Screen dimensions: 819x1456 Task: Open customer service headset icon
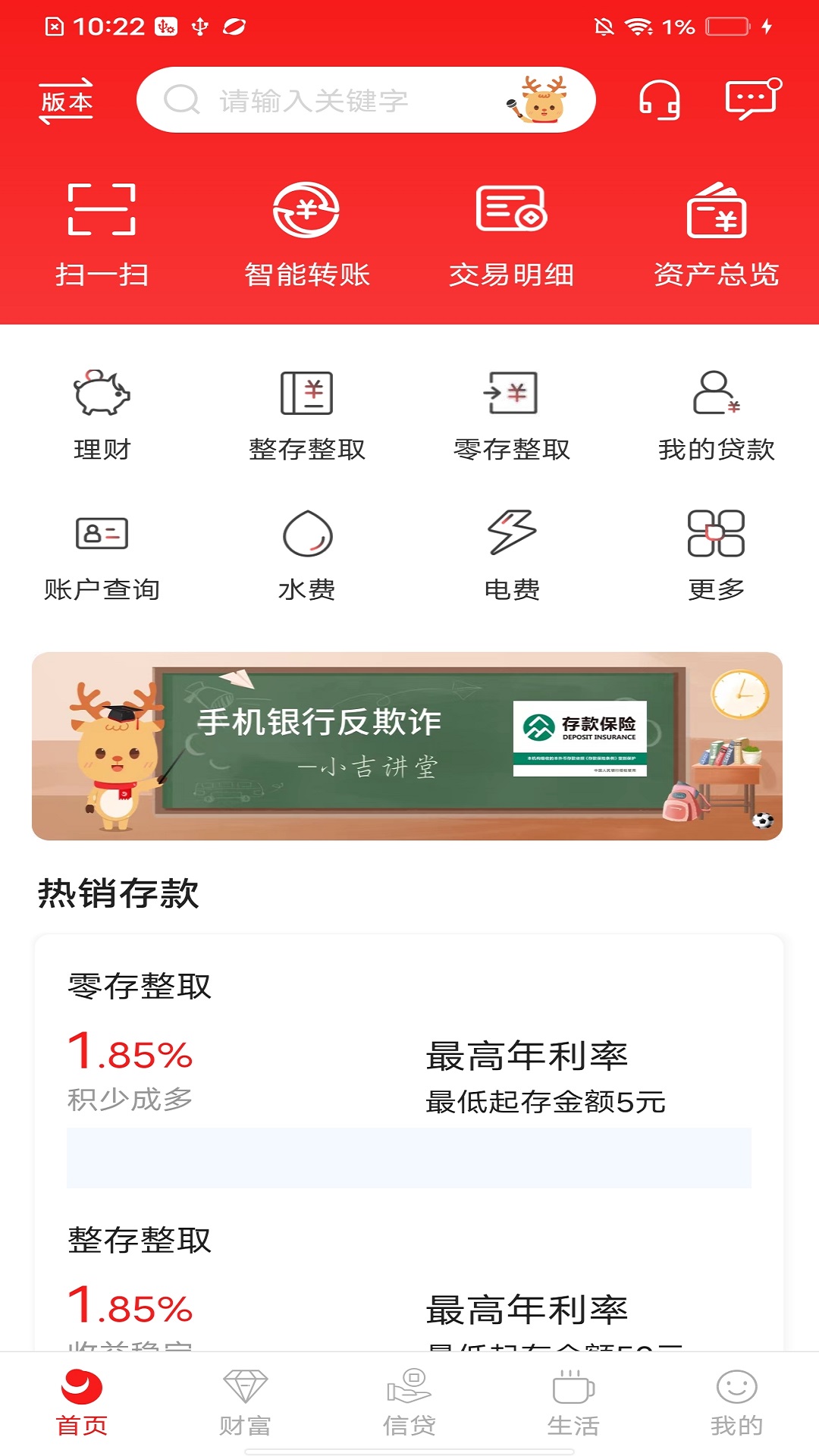pyautogui.click(x=659, y=100)
